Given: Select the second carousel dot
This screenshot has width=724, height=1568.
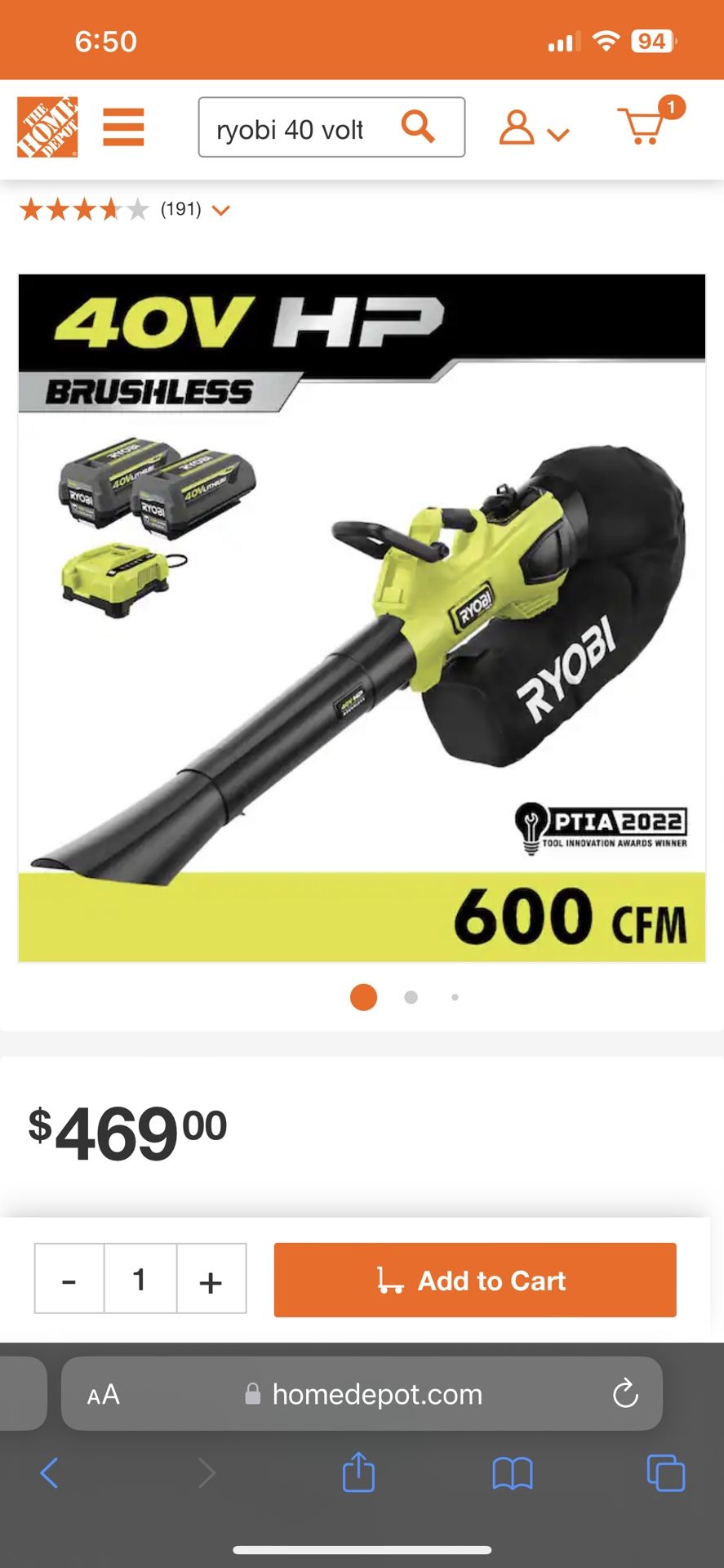Looking at the screenshot, I should click(411, 997).
